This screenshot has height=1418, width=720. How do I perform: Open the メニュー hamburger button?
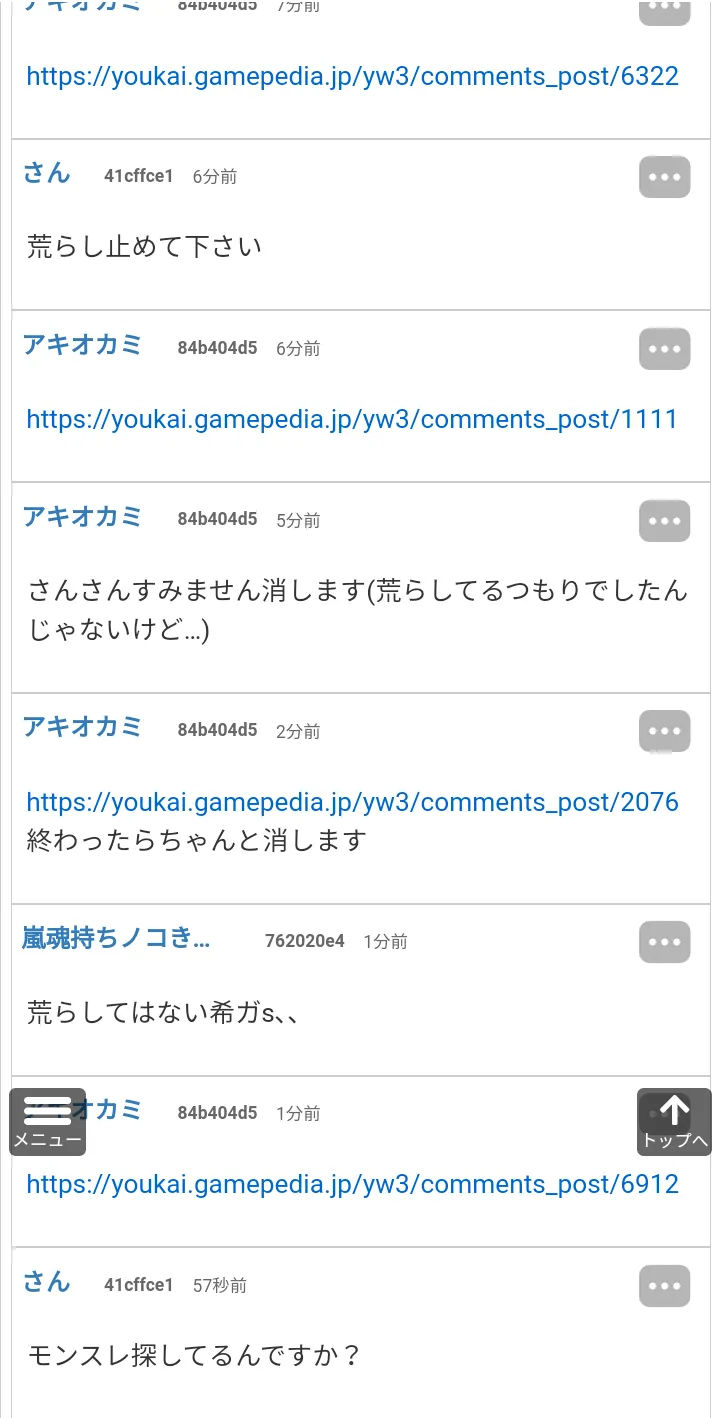click(47, 1121)
